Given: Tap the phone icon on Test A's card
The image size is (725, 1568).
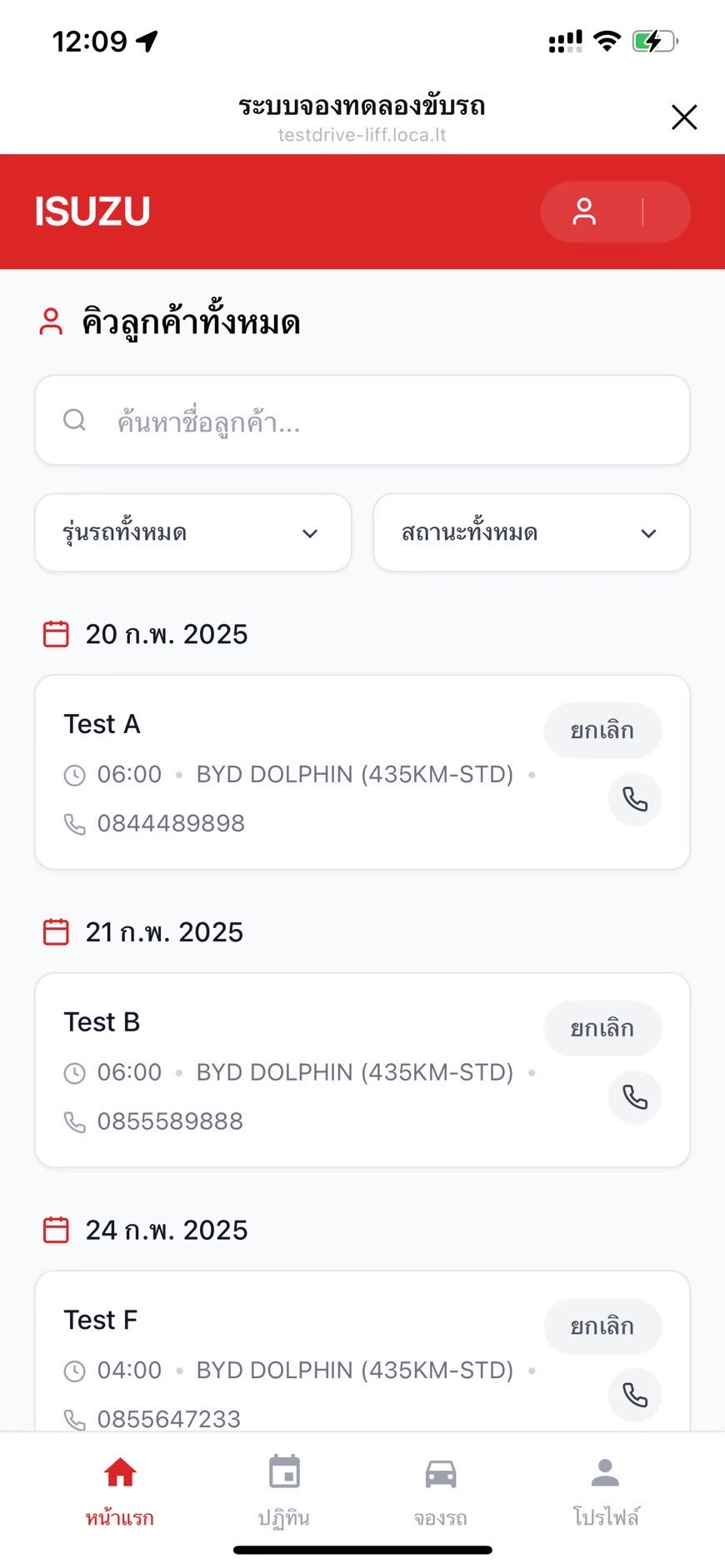Looking at the screenshot, I should (635, 799).
